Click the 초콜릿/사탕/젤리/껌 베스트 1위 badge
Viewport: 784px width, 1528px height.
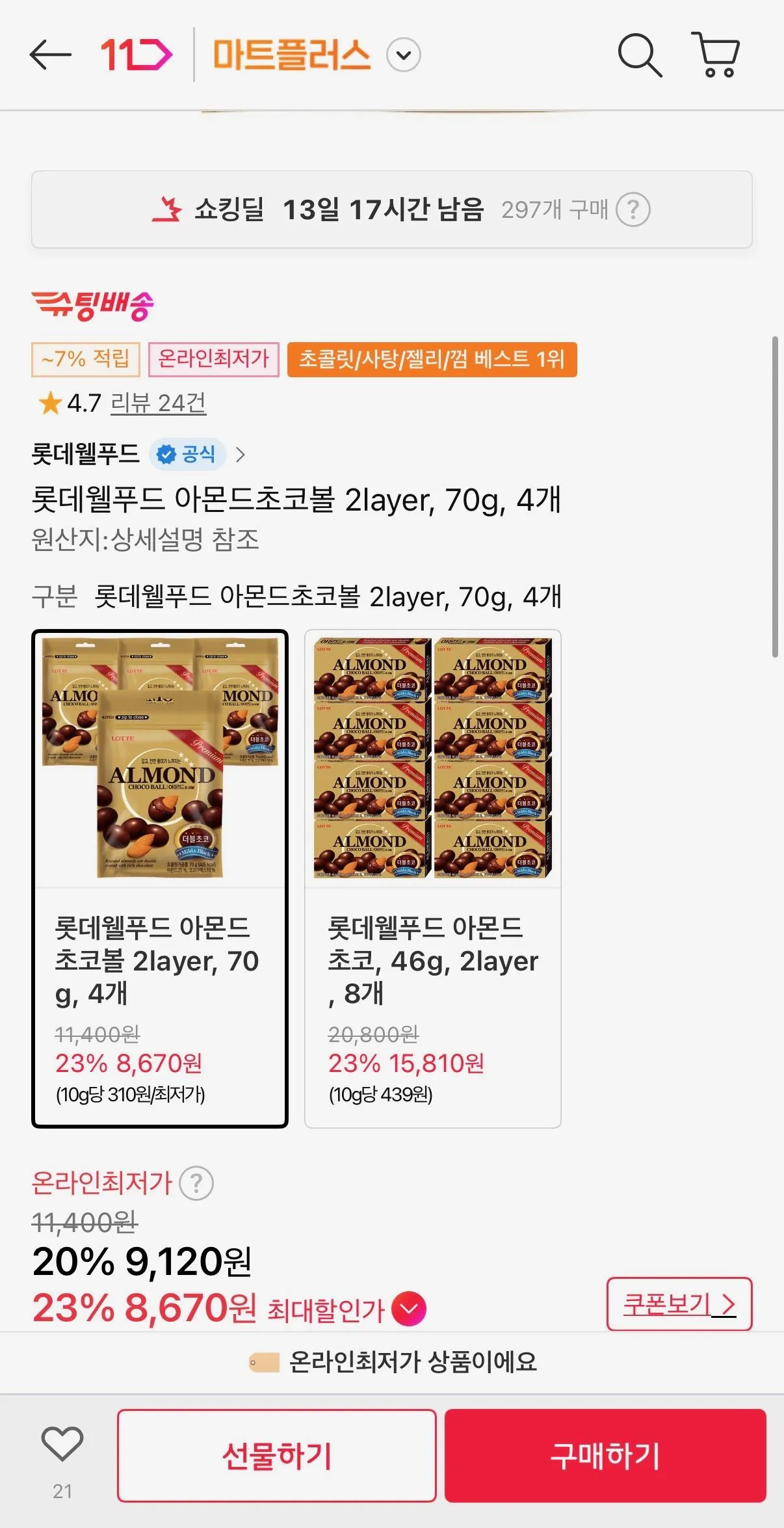(431, 360)
